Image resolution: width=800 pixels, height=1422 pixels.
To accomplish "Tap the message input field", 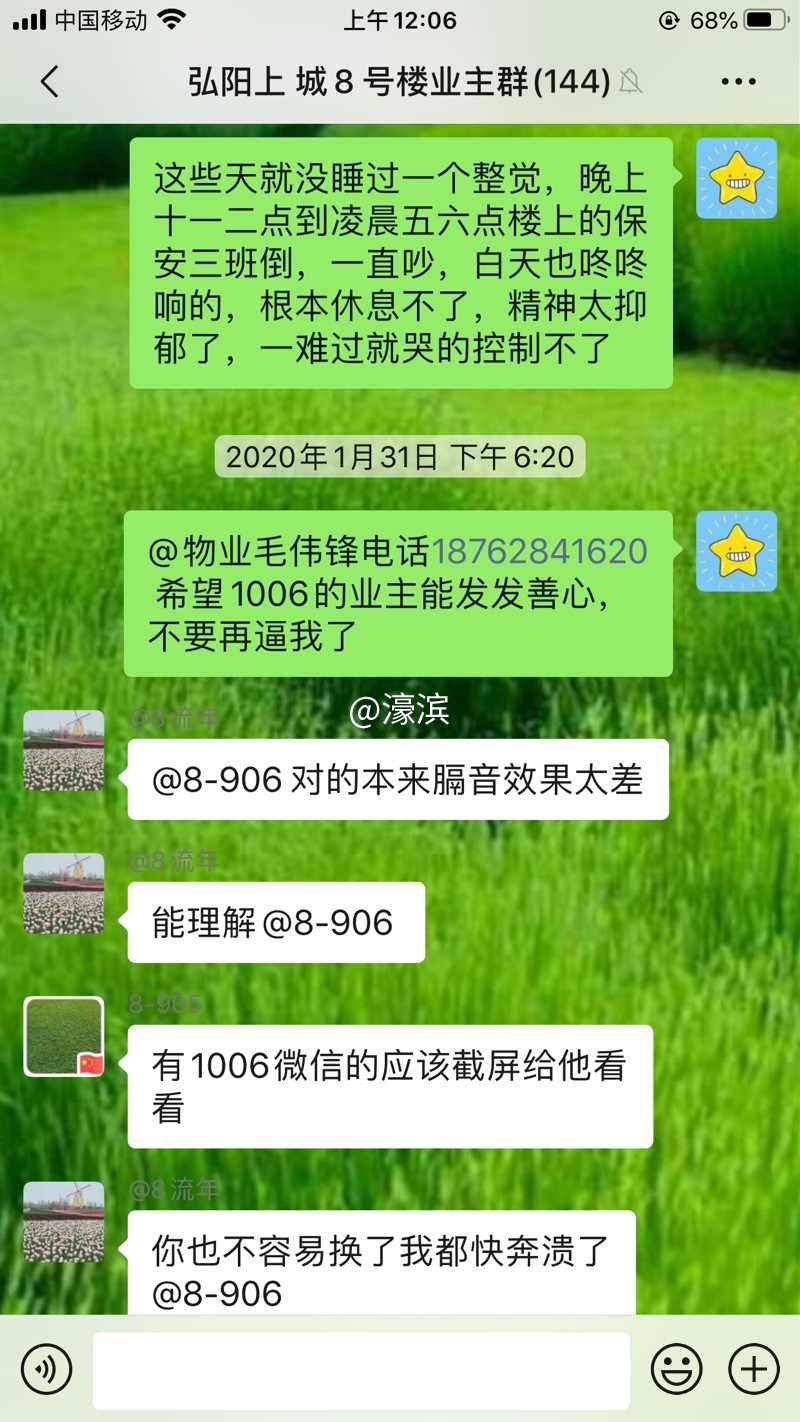I will tap(360, 1369).
